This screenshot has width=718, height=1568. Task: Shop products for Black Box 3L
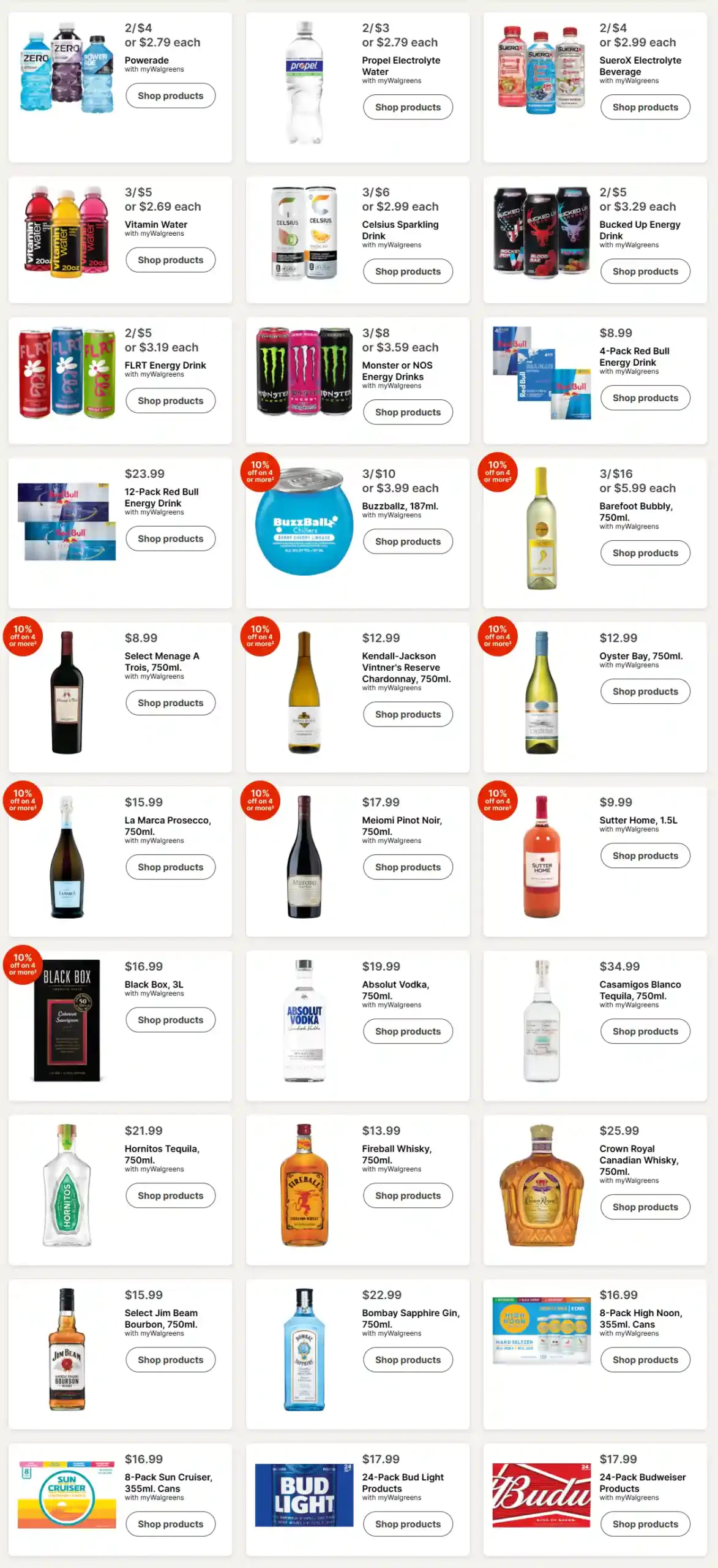170,1020
